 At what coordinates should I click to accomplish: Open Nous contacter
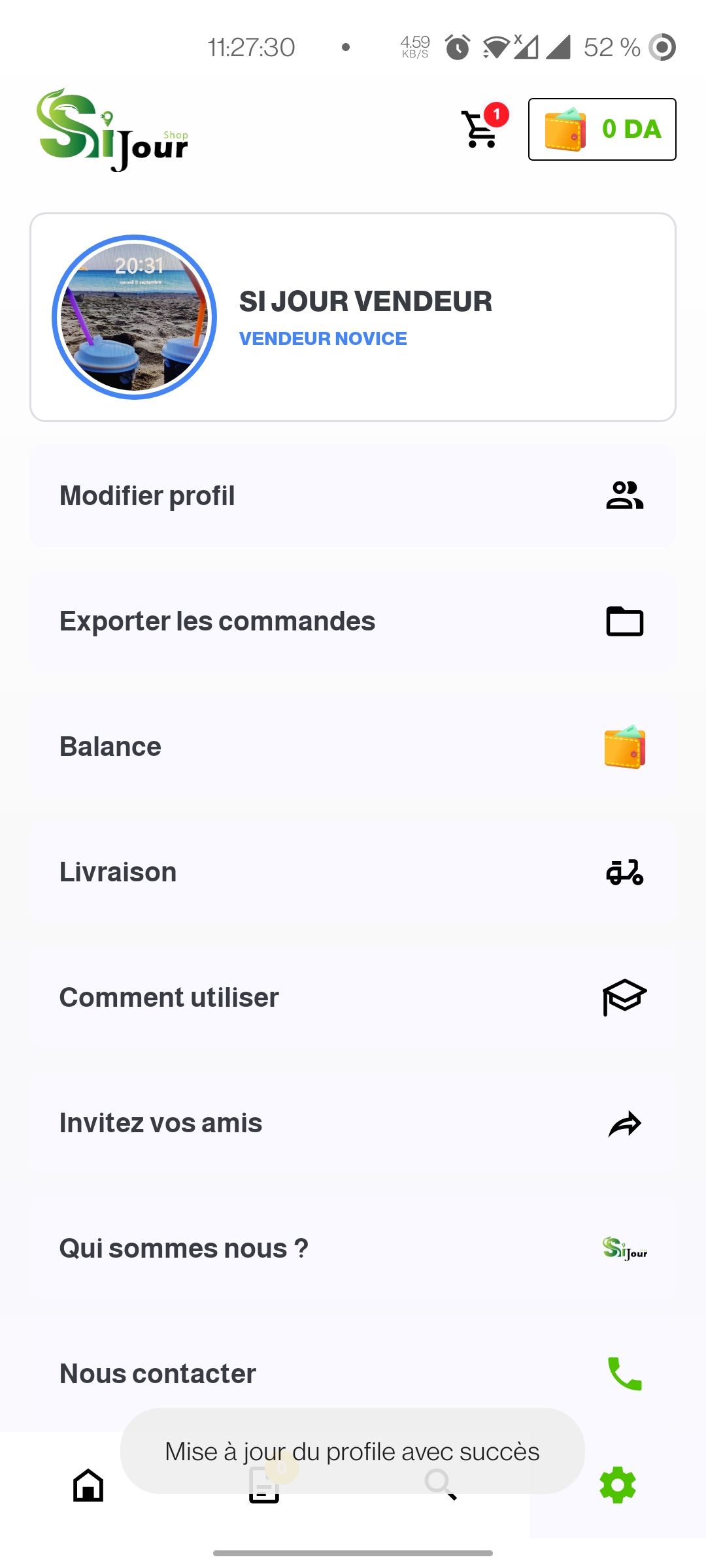pos(353,1373)
